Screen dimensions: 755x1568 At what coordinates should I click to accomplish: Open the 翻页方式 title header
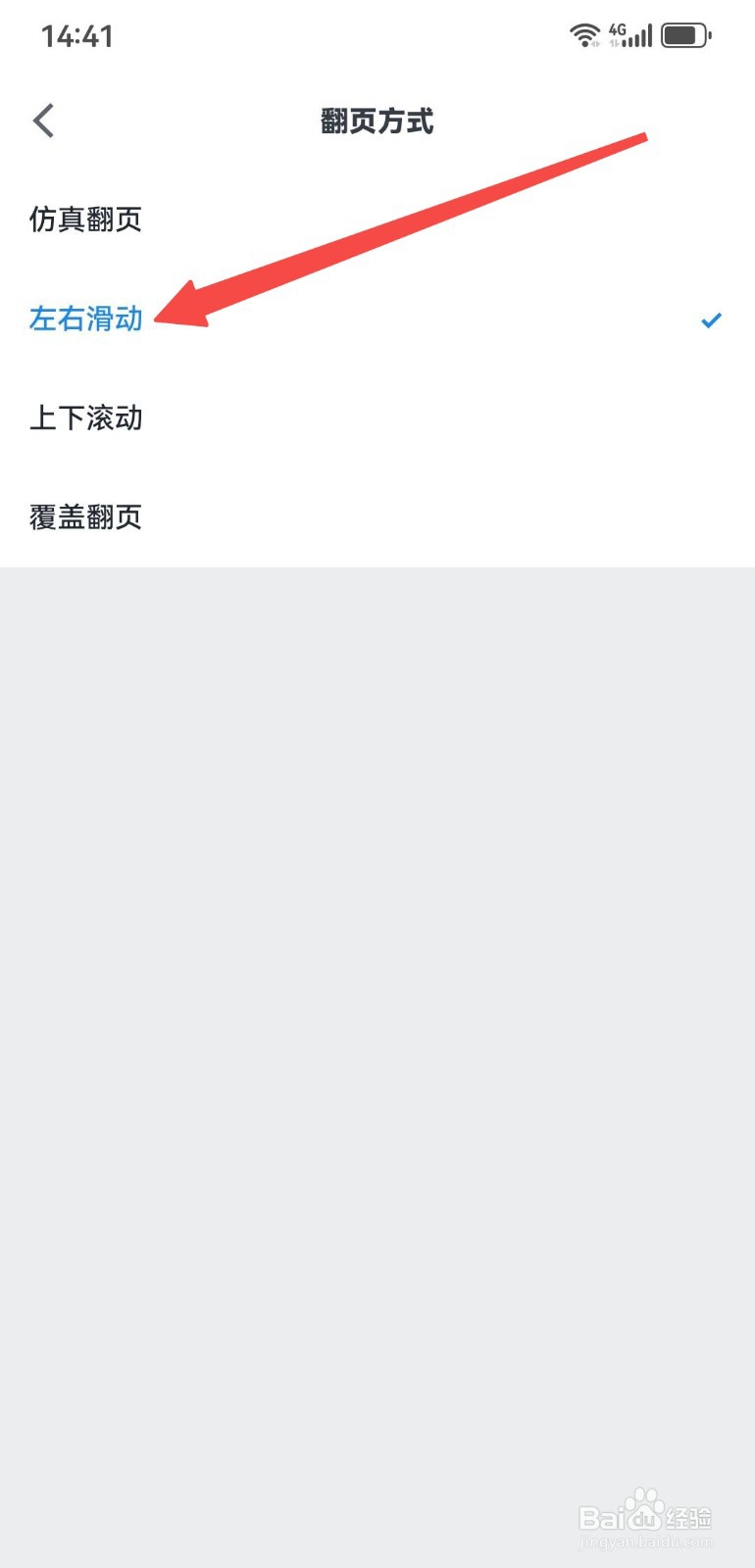377,121
